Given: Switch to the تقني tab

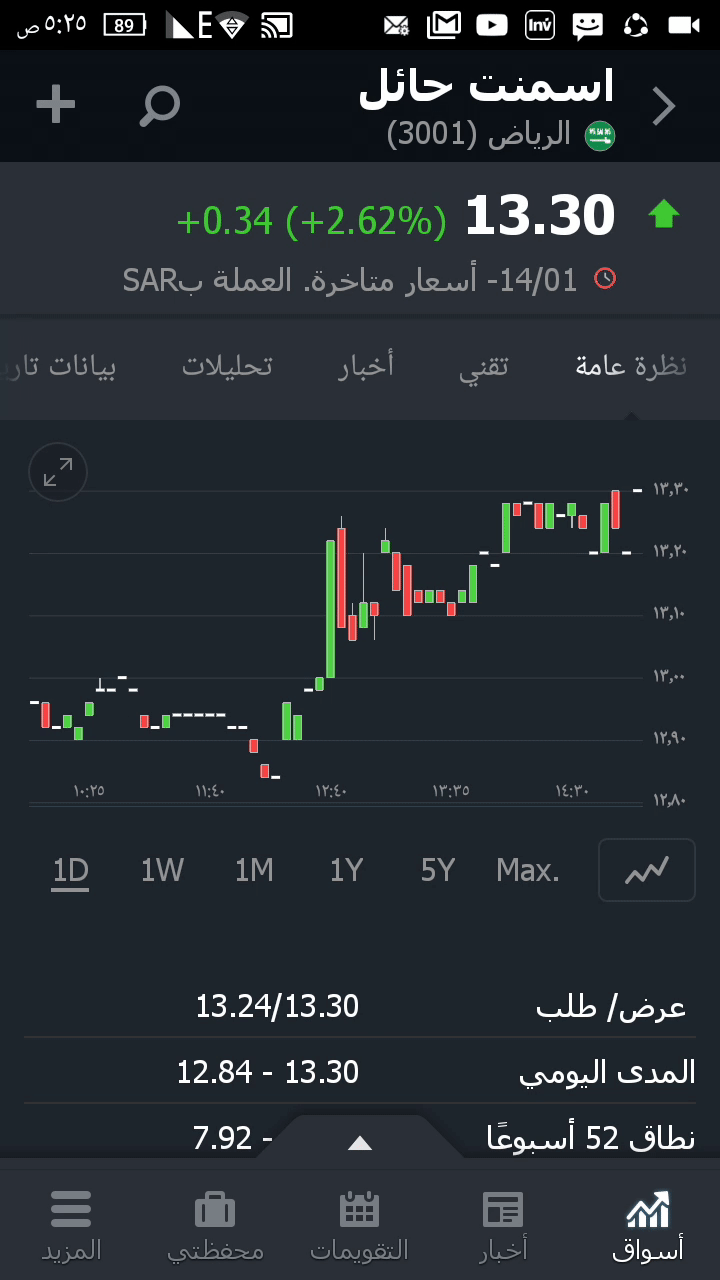Looking at the screenshot, I should 484,366.
